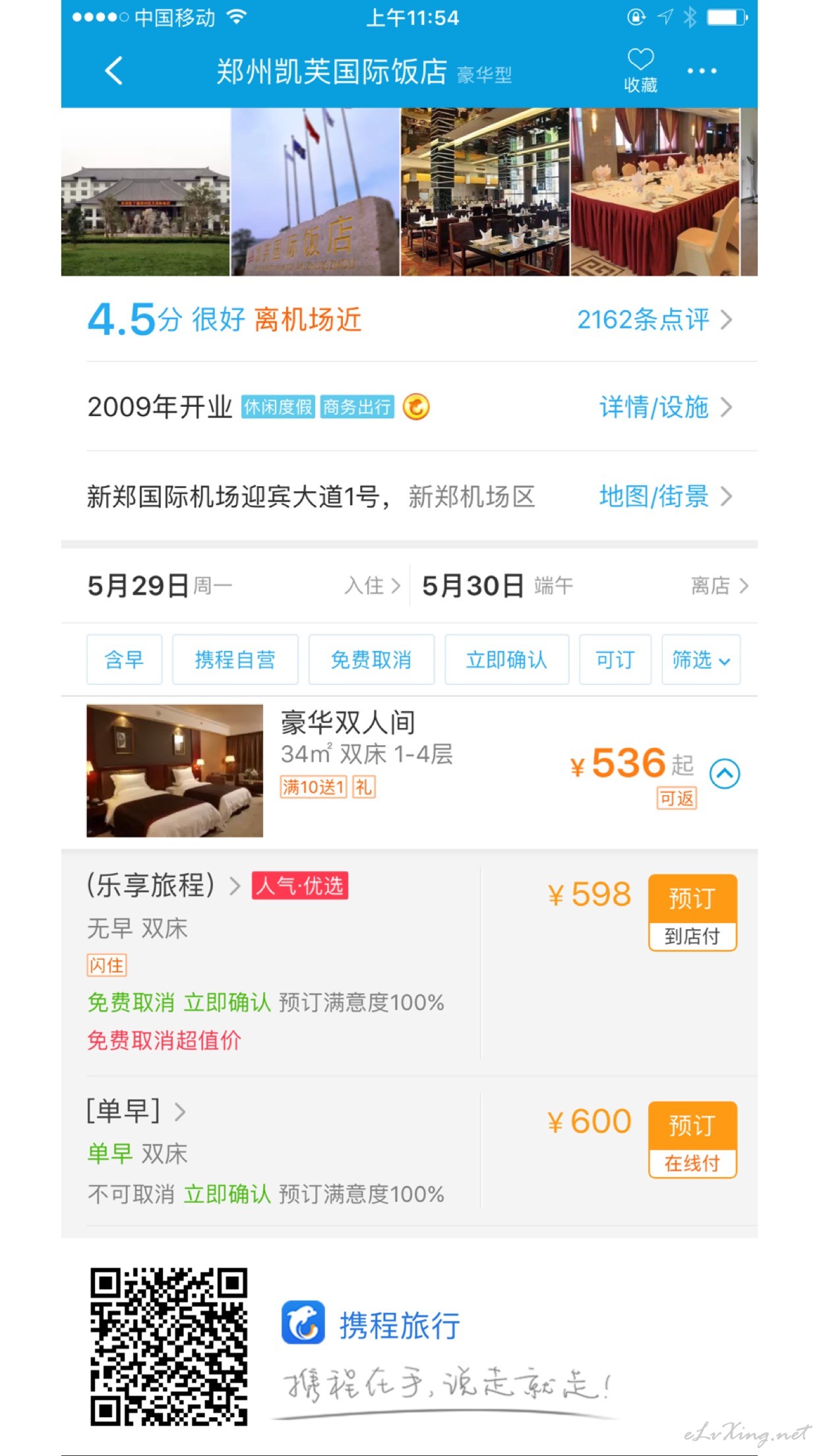Open details for the 单早 rate

click(x=136, y=1112)
